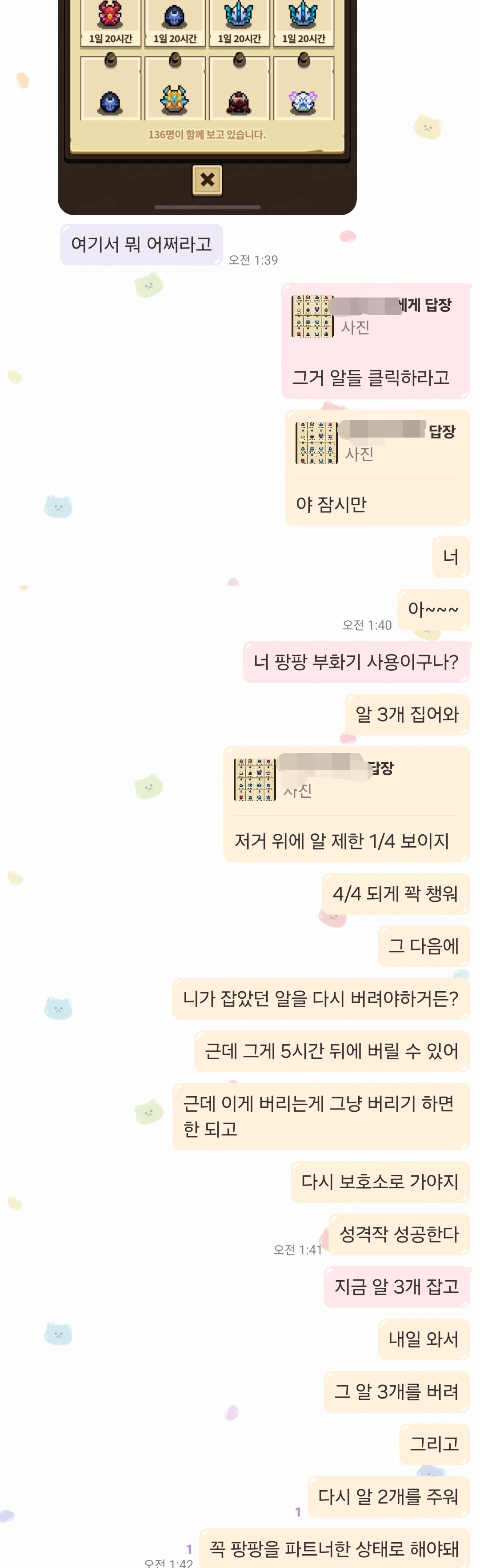The height and width of the screenshot is (1568, 480).
Task: Open the quoted photo above 야 잠시만
Action: 316,442
